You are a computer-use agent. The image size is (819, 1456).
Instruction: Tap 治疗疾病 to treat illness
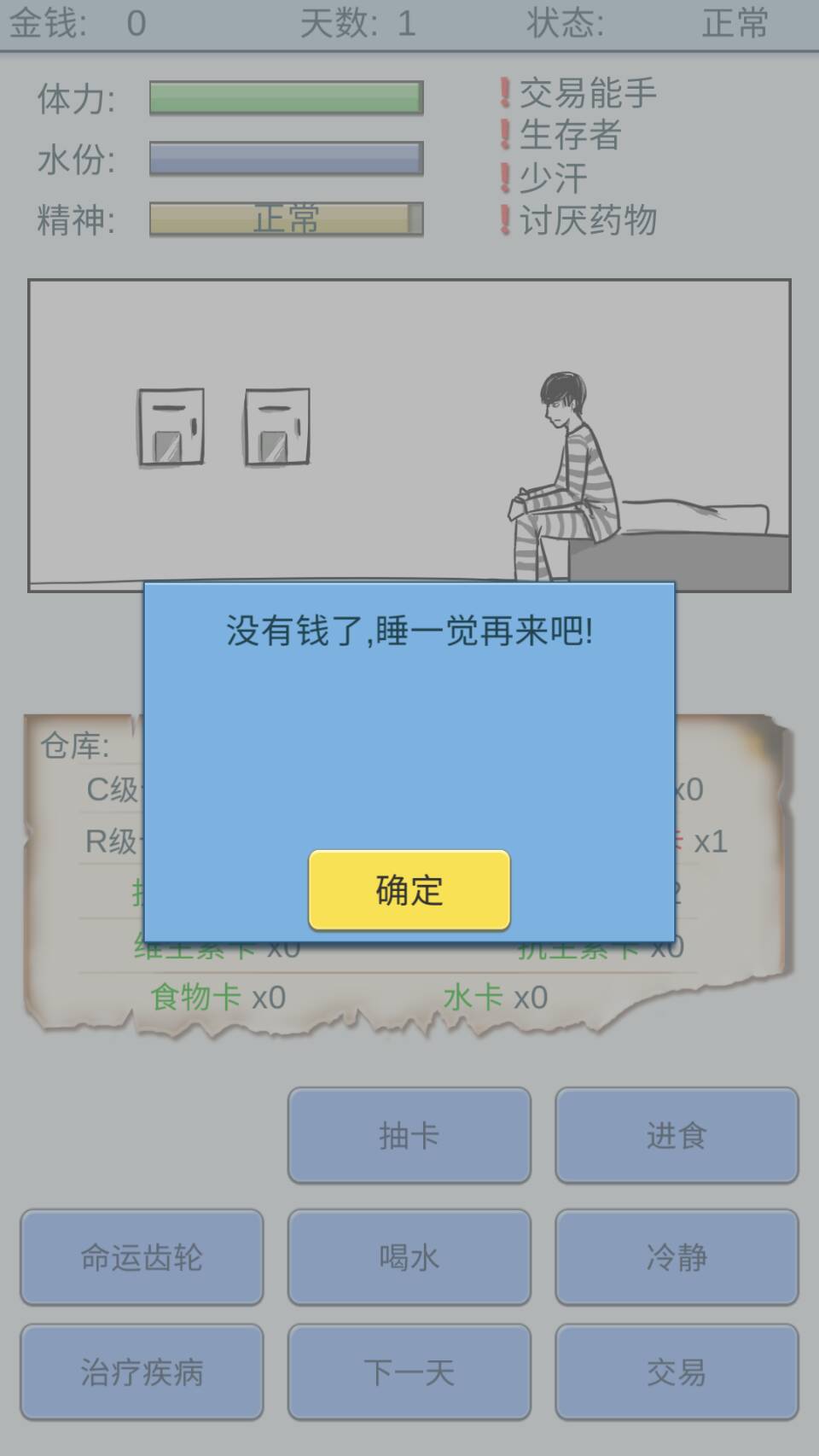142,1372
